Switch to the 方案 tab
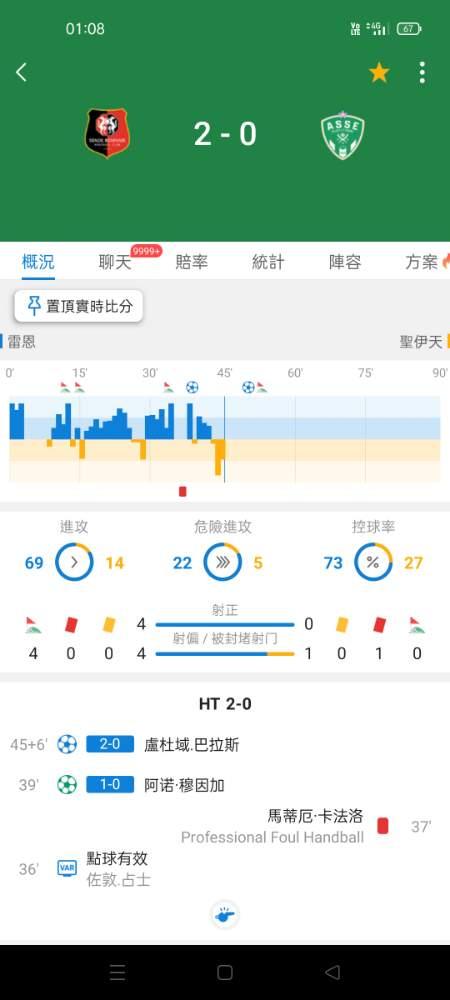The image size is (450, 1000). (x=422, y=261)
